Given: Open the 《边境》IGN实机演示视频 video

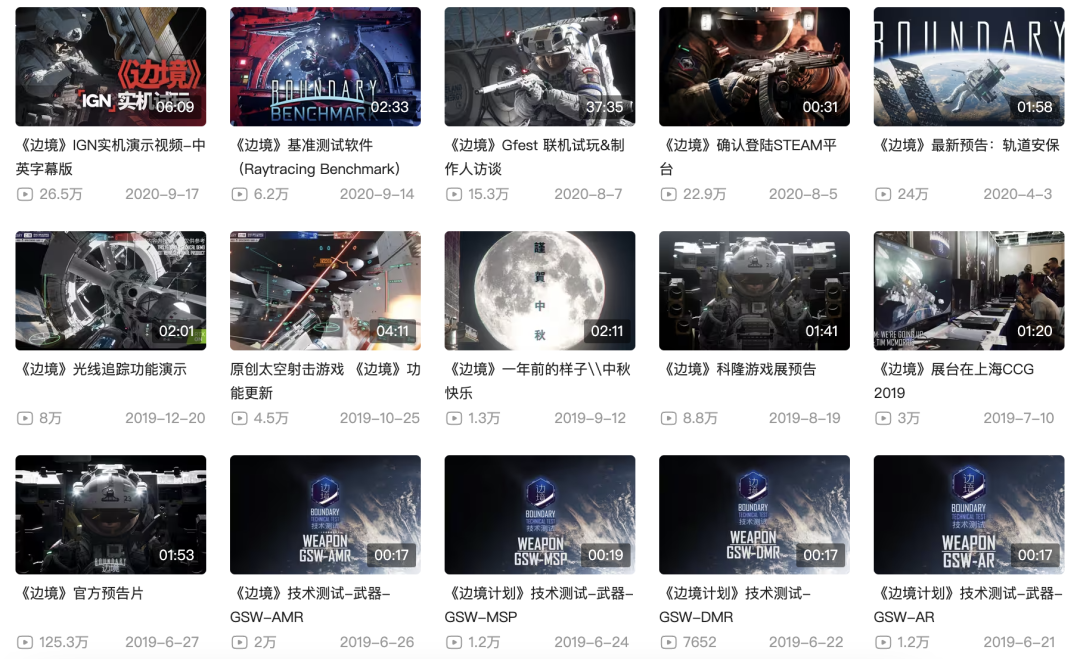Looking at the screenshot, I should coord(110,67).
